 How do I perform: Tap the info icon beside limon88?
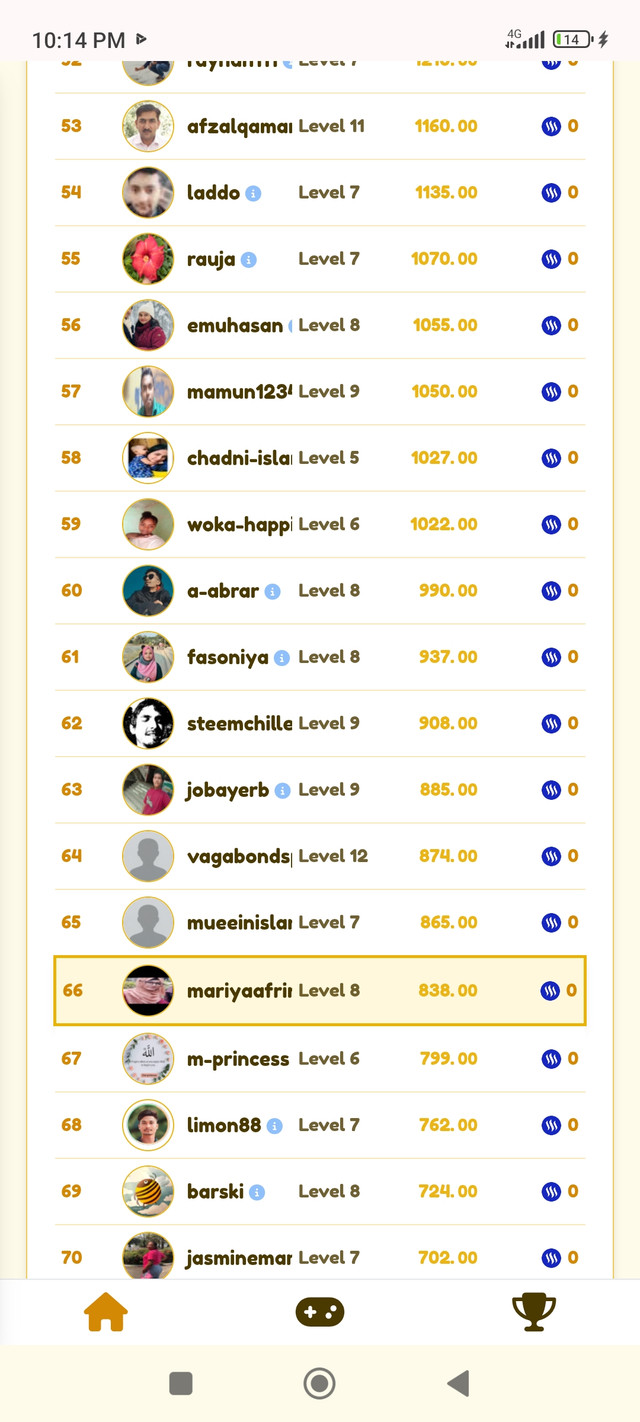[x=274, y=1126]
